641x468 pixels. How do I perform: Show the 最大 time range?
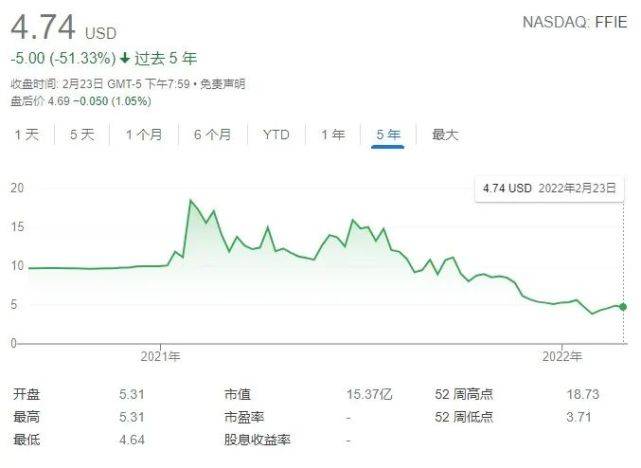[445, 134]
